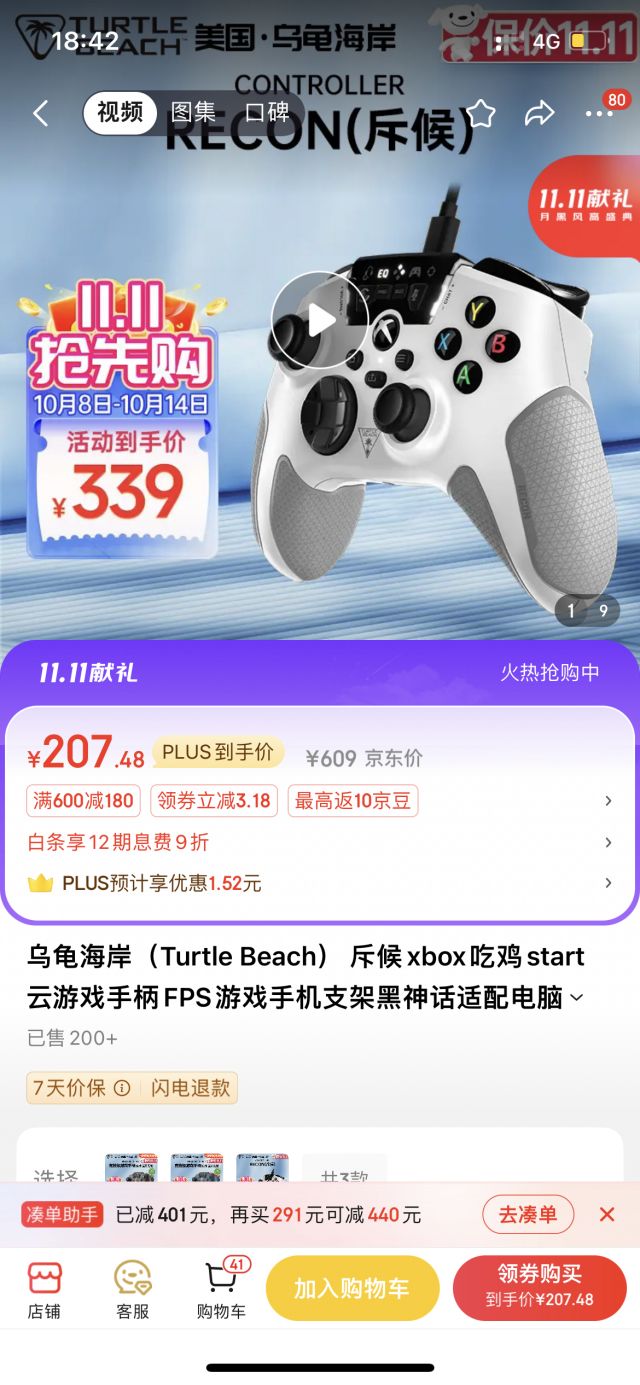
Task: Tap 去凑单 button
Action: pos(528,1215)
